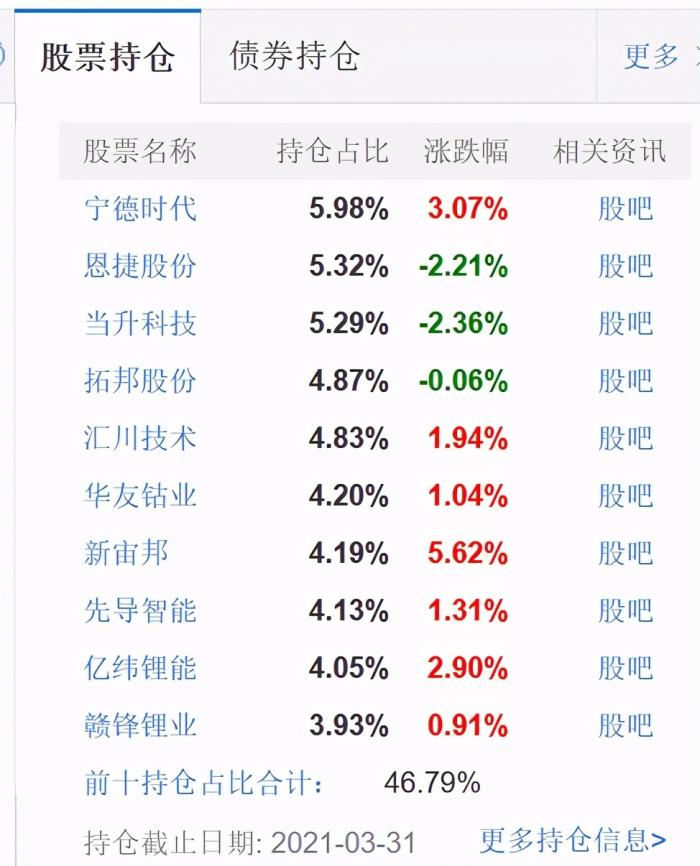Open 股吧 forum for 宁德时代
Screen dimensions: 700x866
pyautogui.click(x=625, y=209)
